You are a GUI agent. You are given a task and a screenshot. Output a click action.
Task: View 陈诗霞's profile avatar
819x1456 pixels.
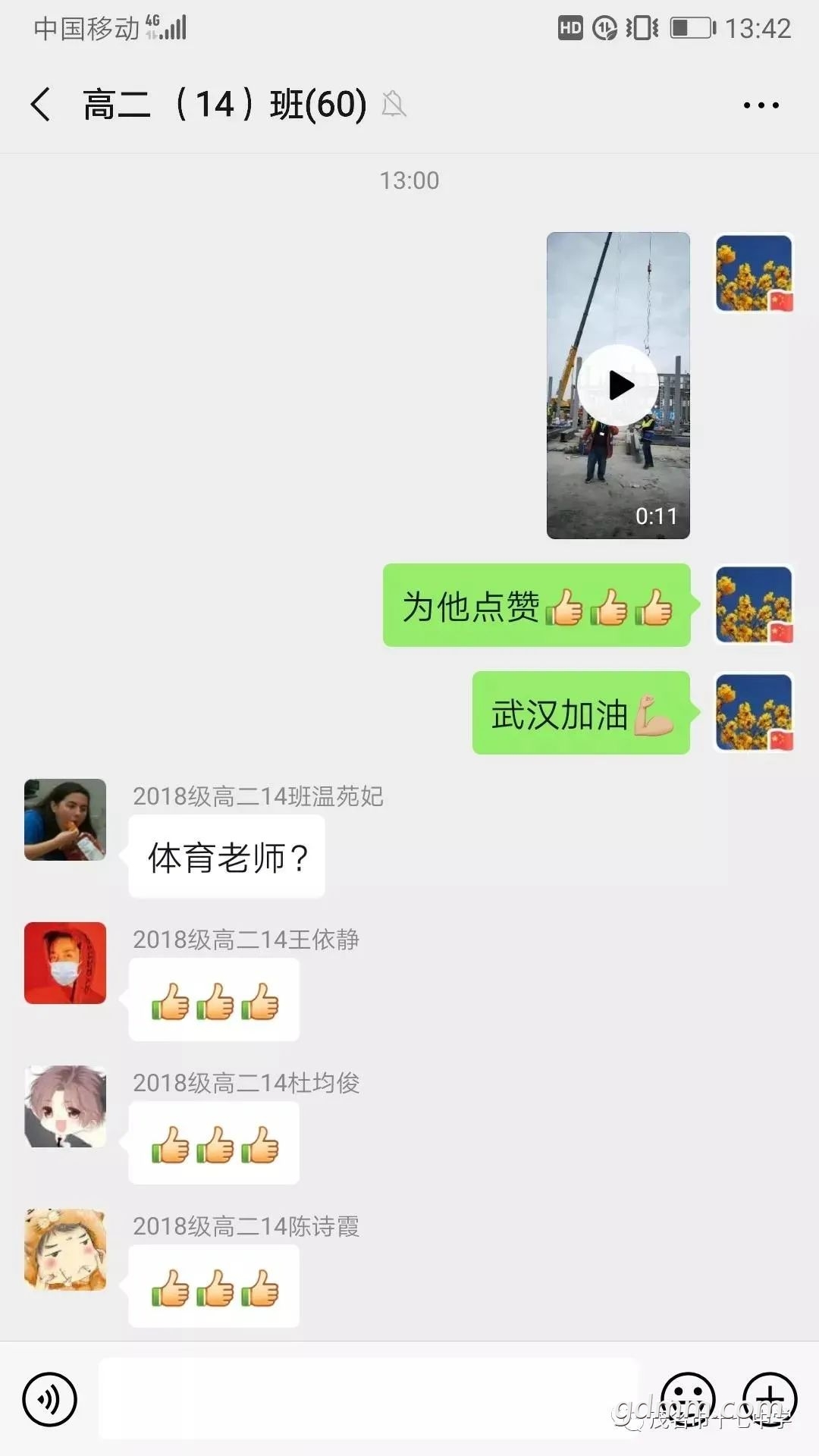65,1250
